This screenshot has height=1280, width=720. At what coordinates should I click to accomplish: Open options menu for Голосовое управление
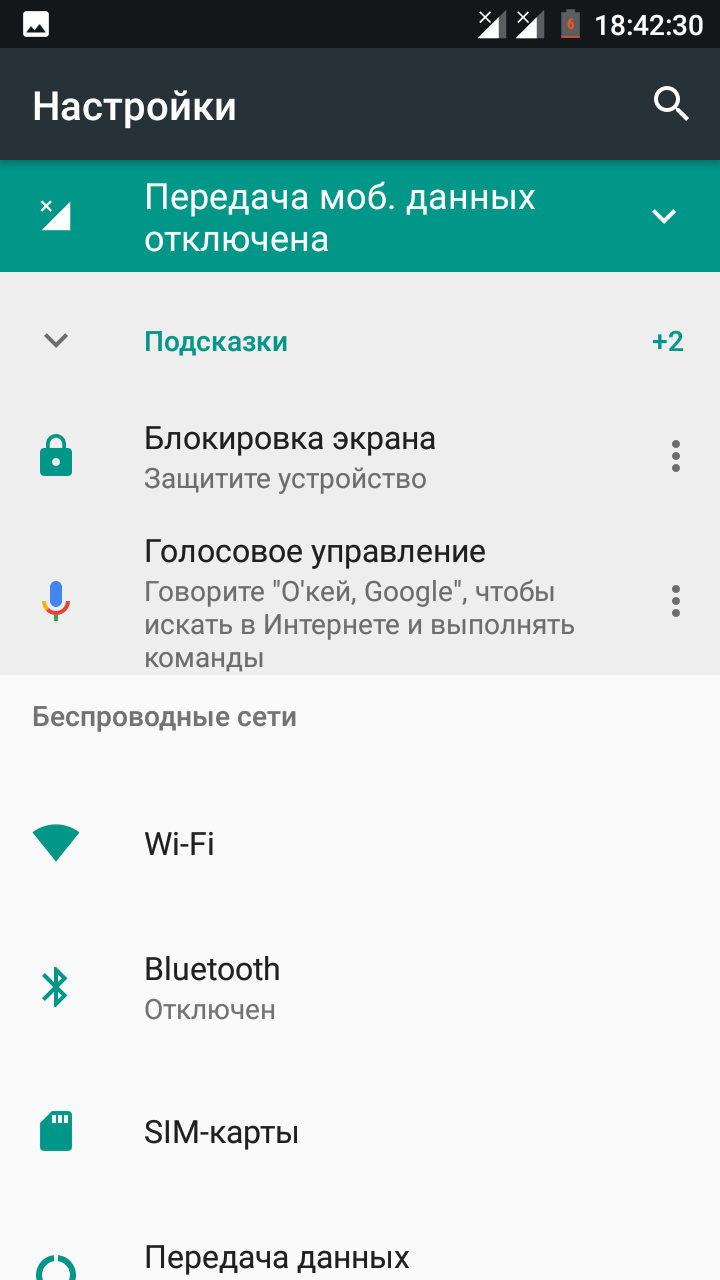[x=676, y=600]
